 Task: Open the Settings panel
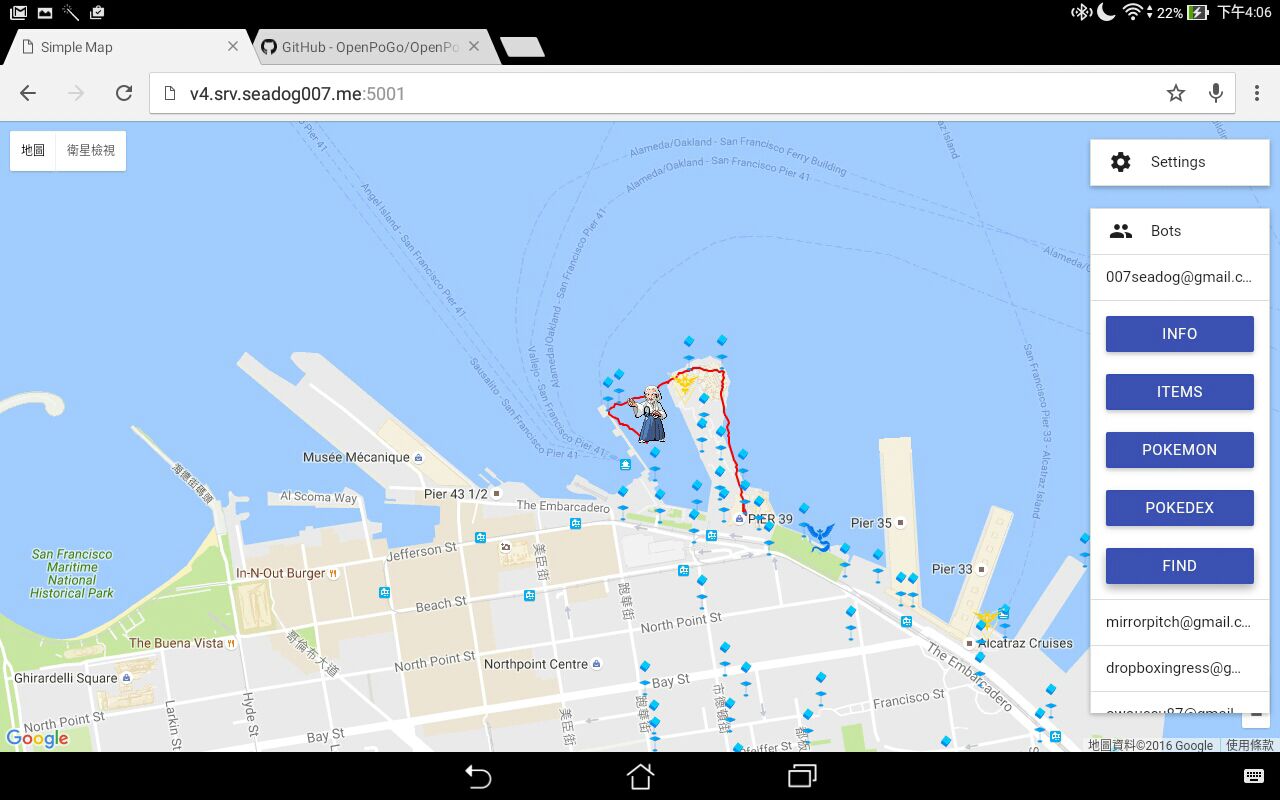[1178, 162]
